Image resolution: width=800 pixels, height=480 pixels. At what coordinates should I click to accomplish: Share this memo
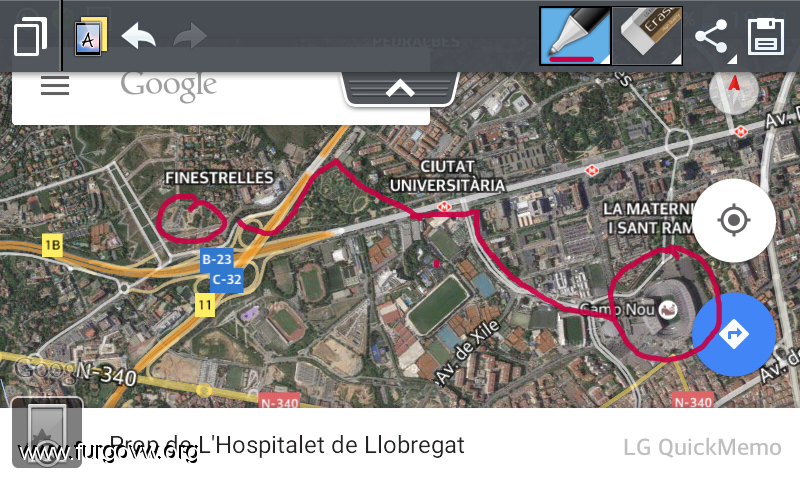point(711,37)
